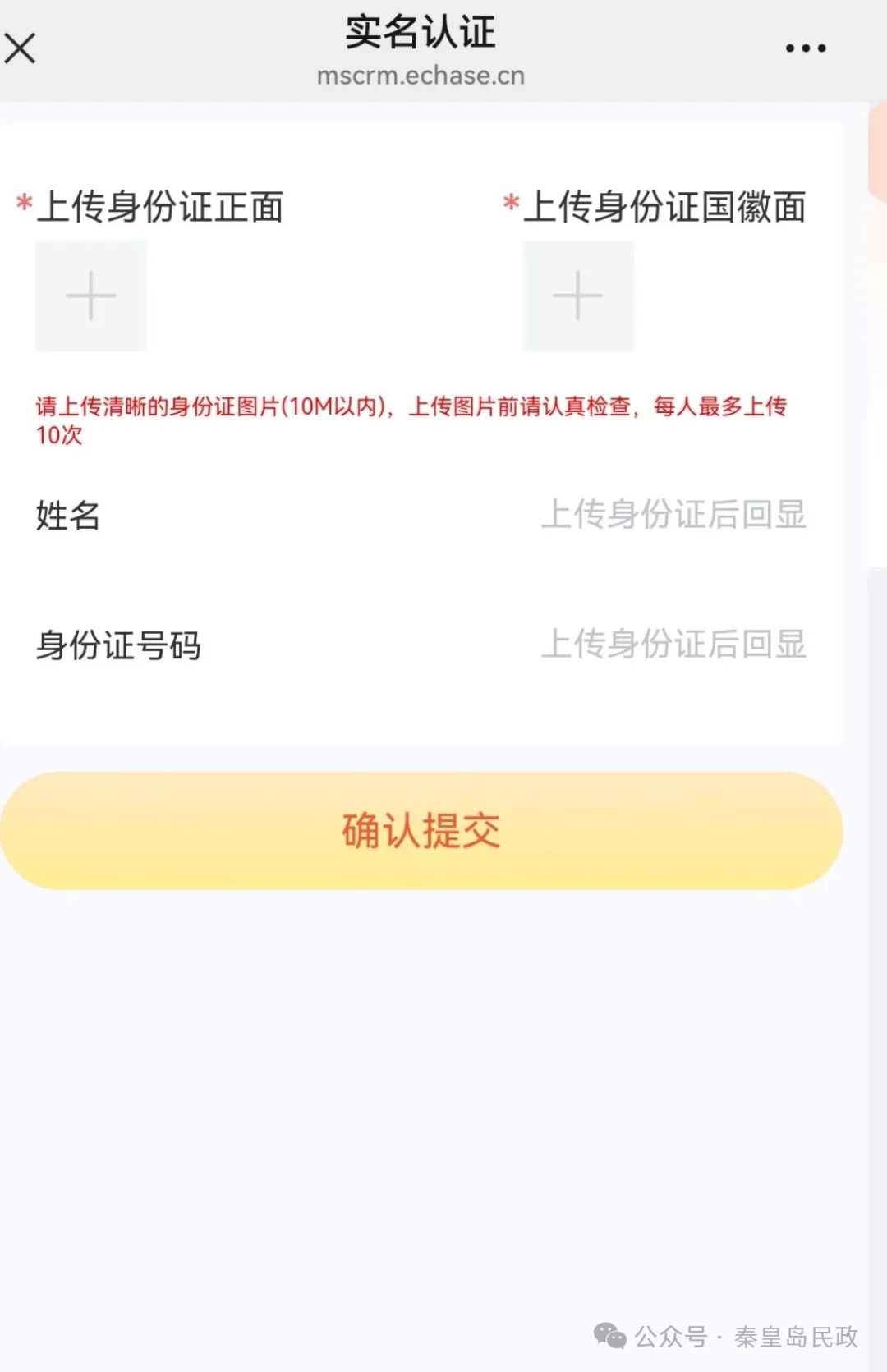Image resolution: width=887 pixels, height=1372 pixels.
Task: Click the URL mscrm.echase.cn
Action: [x=421, y=76]
